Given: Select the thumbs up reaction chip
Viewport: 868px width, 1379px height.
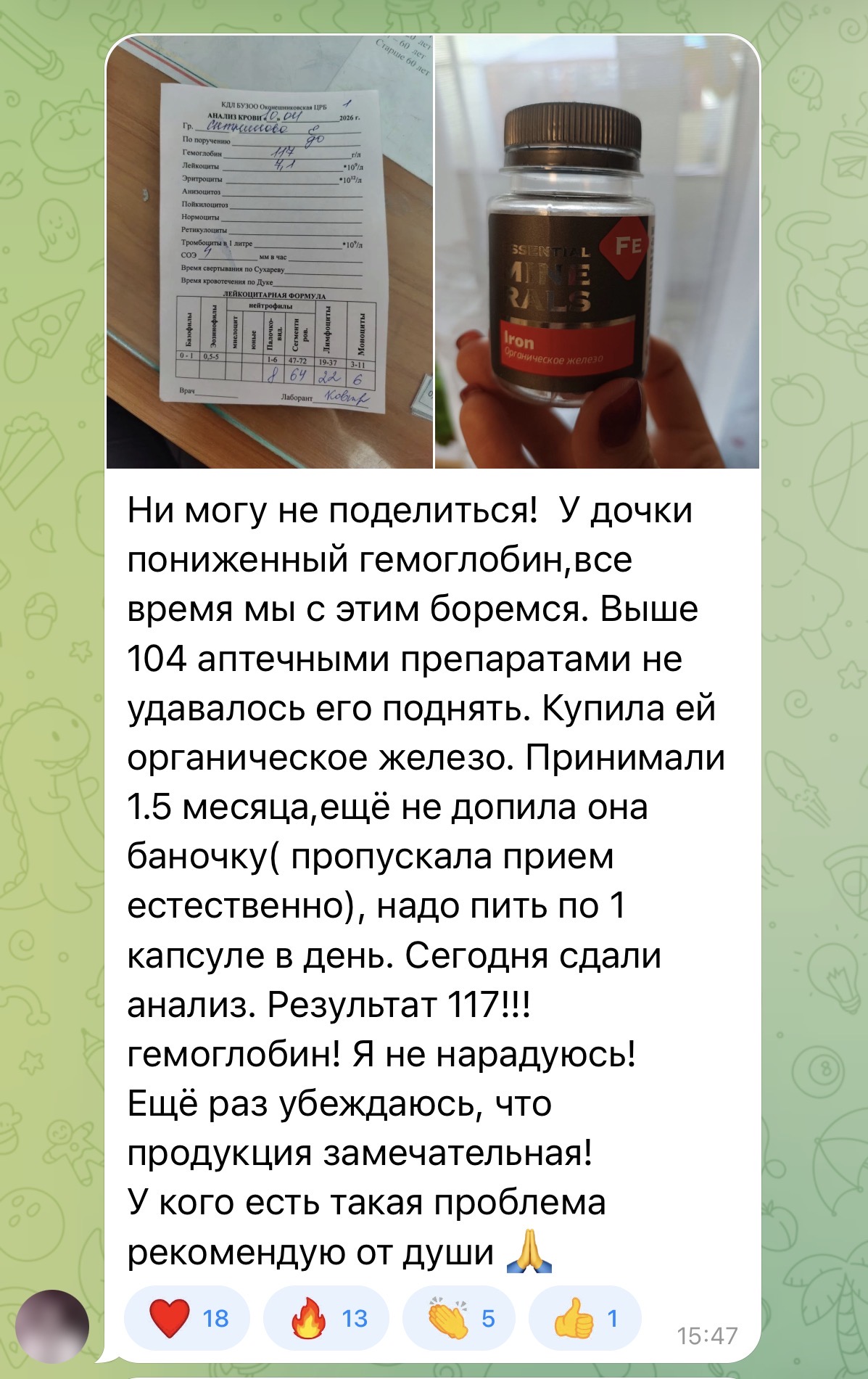Looking at the screenshot, I should 584,1318.
